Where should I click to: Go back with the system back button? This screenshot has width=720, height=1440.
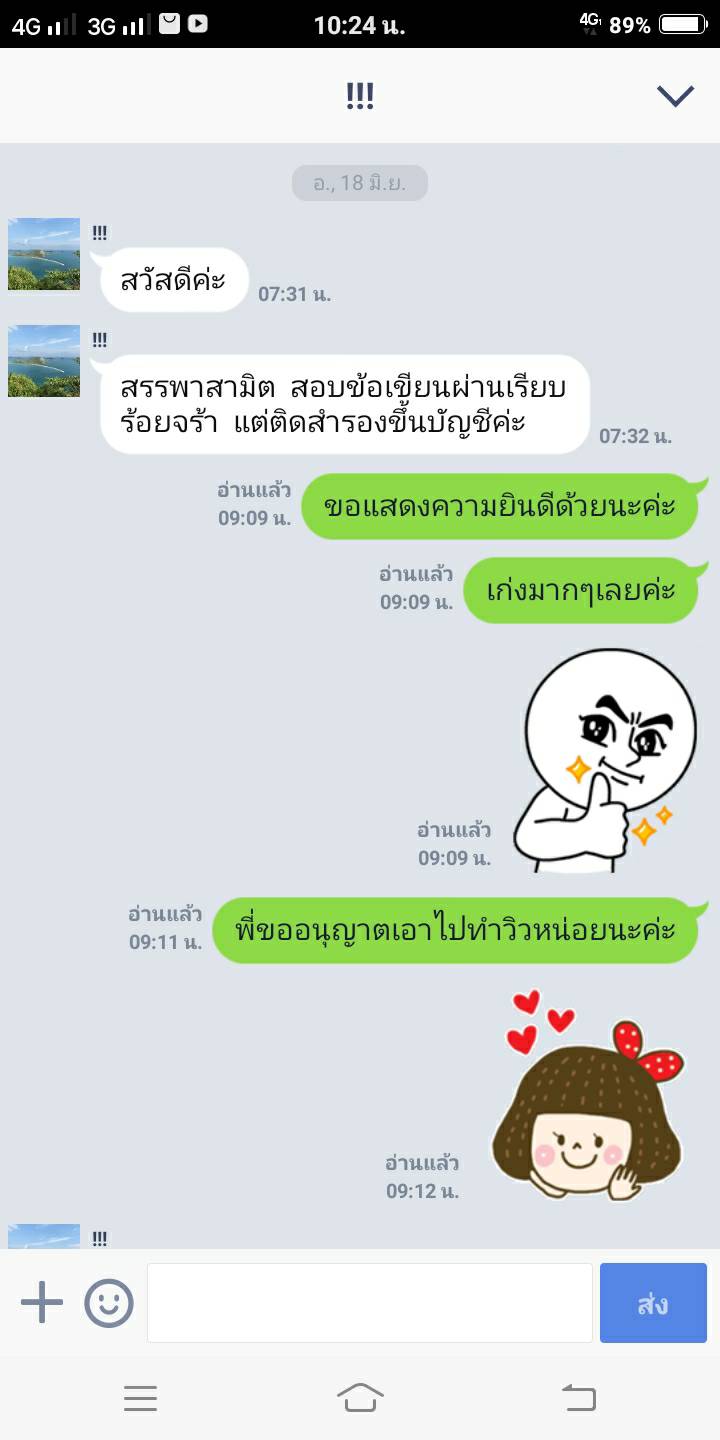click(x=578, y=1397)
